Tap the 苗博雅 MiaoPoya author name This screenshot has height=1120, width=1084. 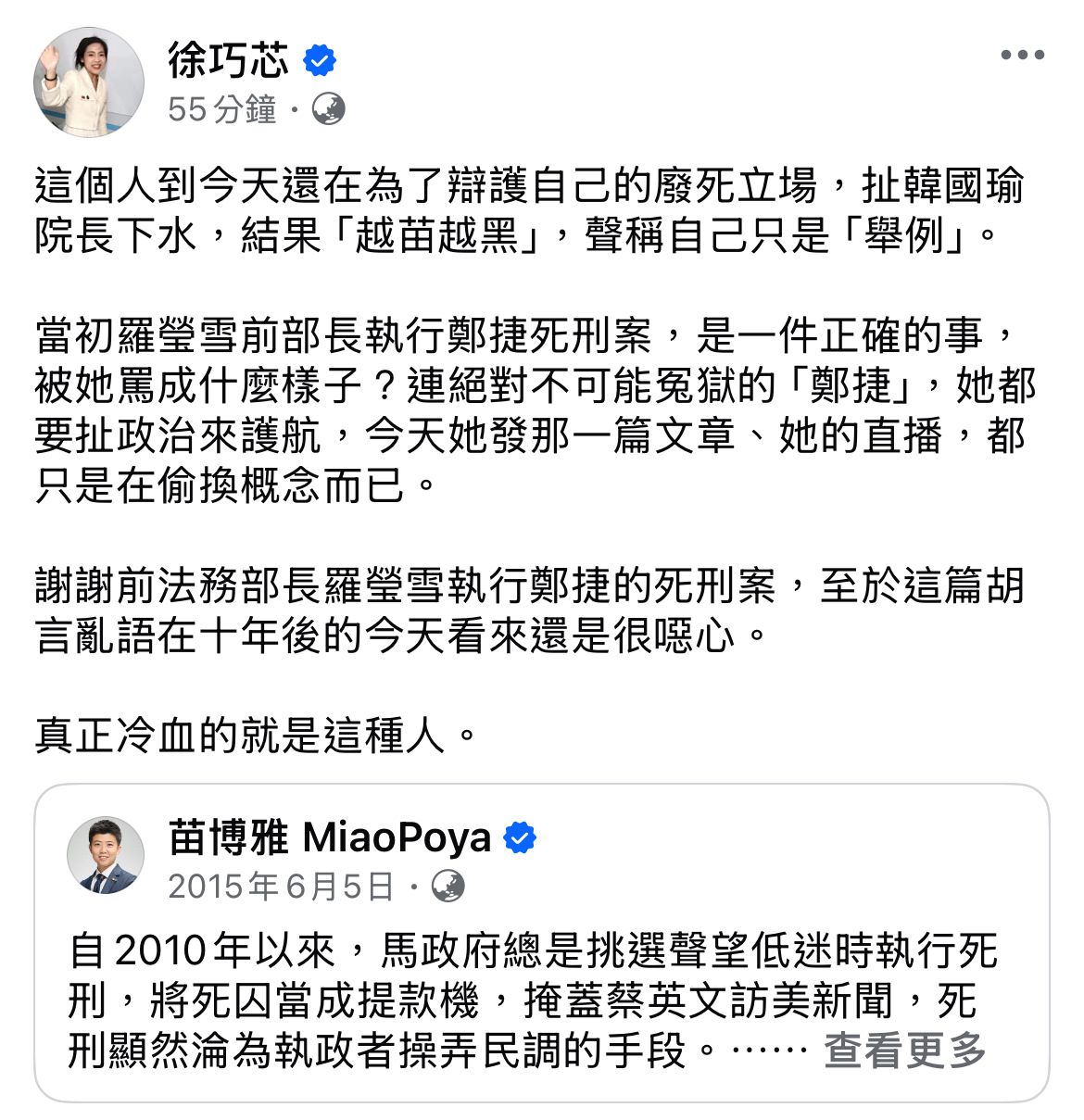point(330,837)
